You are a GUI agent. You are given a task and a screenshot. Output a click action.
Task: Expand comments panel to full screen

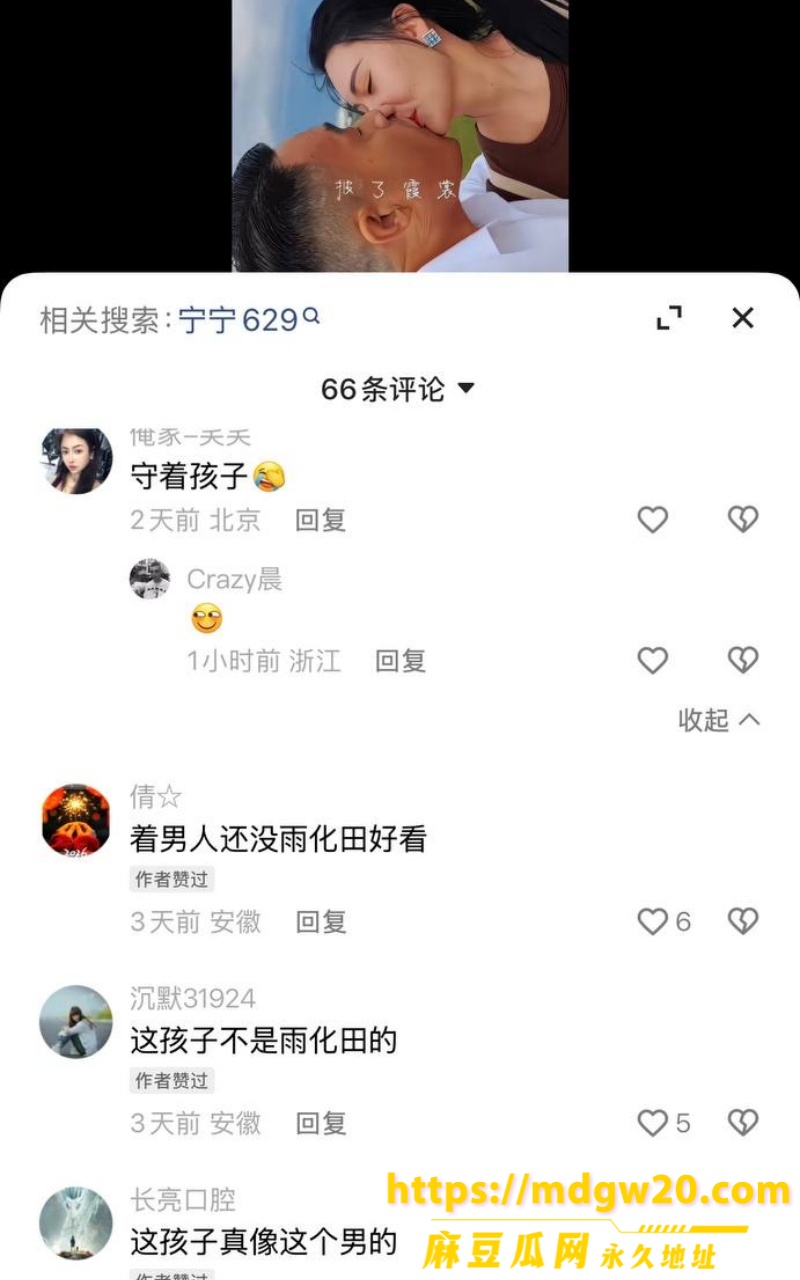(x=669, y=318)
